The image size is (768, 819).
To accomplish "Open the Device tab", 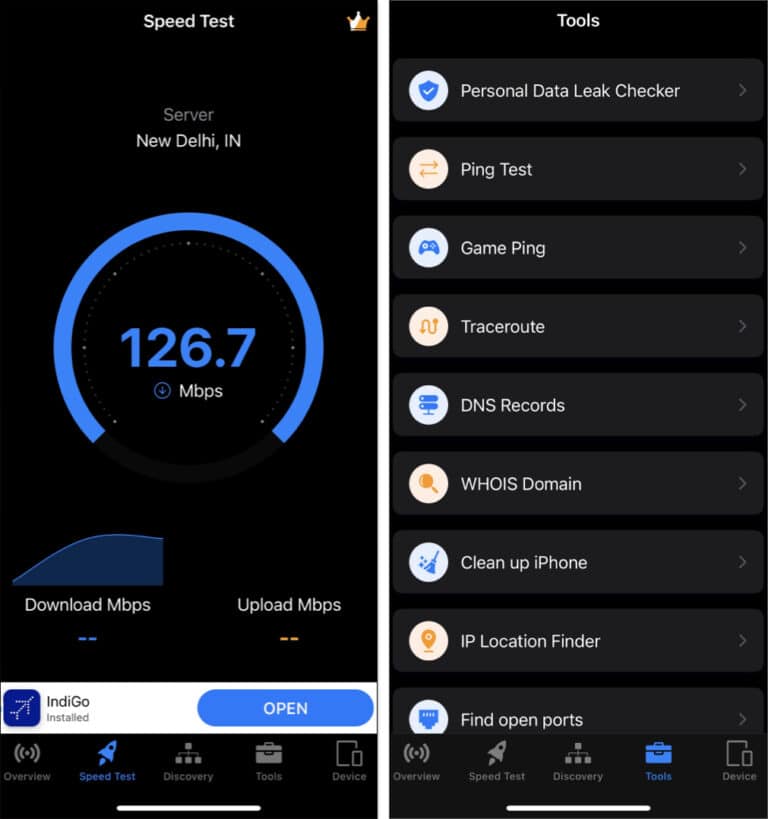I will pos(739,762).
